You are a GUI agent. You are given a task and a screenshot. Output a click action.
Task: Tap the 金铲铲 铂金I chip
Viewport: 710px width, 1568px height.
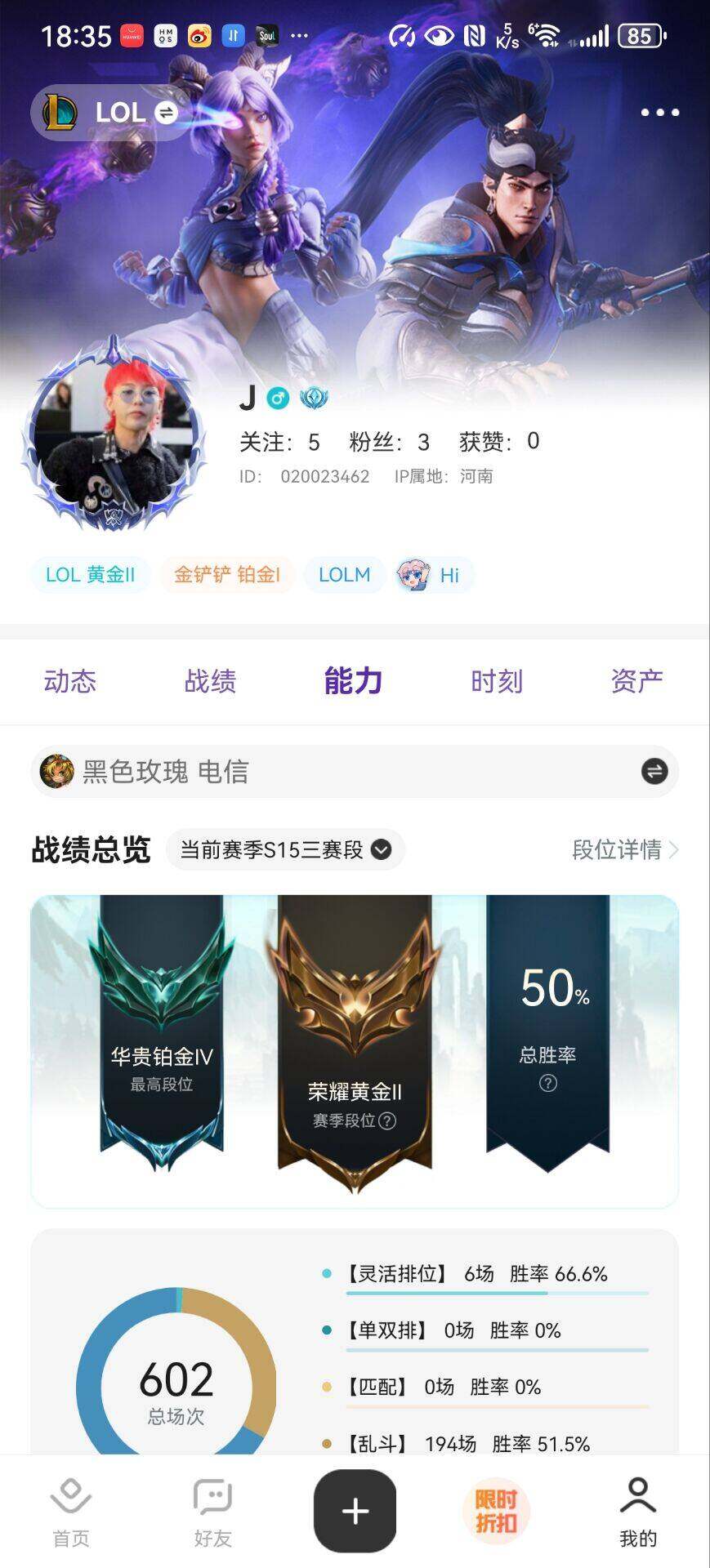point(226,575)
